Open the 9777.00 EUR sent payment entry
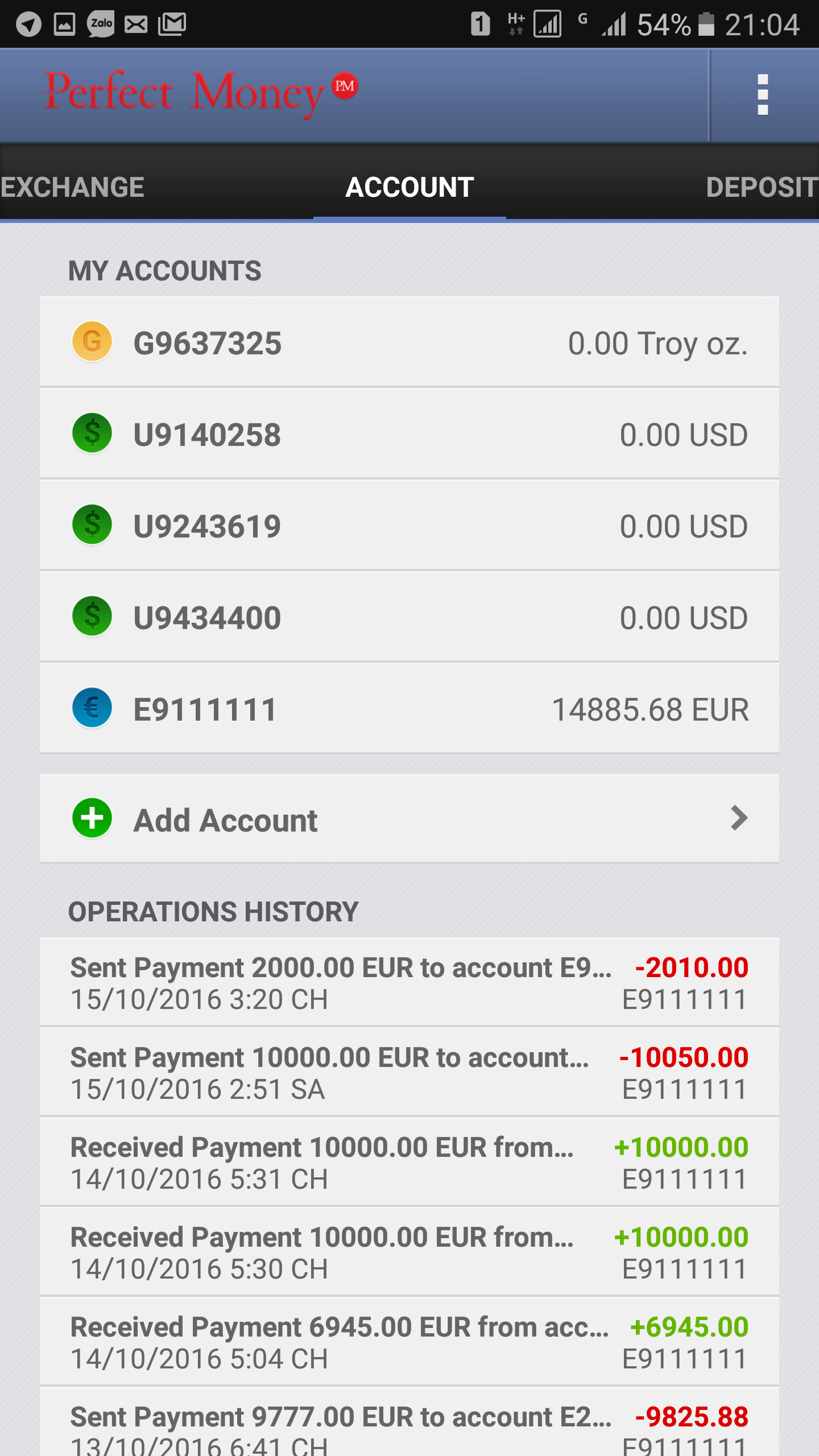Viewport: 819px width, 1456px height. (409, 1425)
